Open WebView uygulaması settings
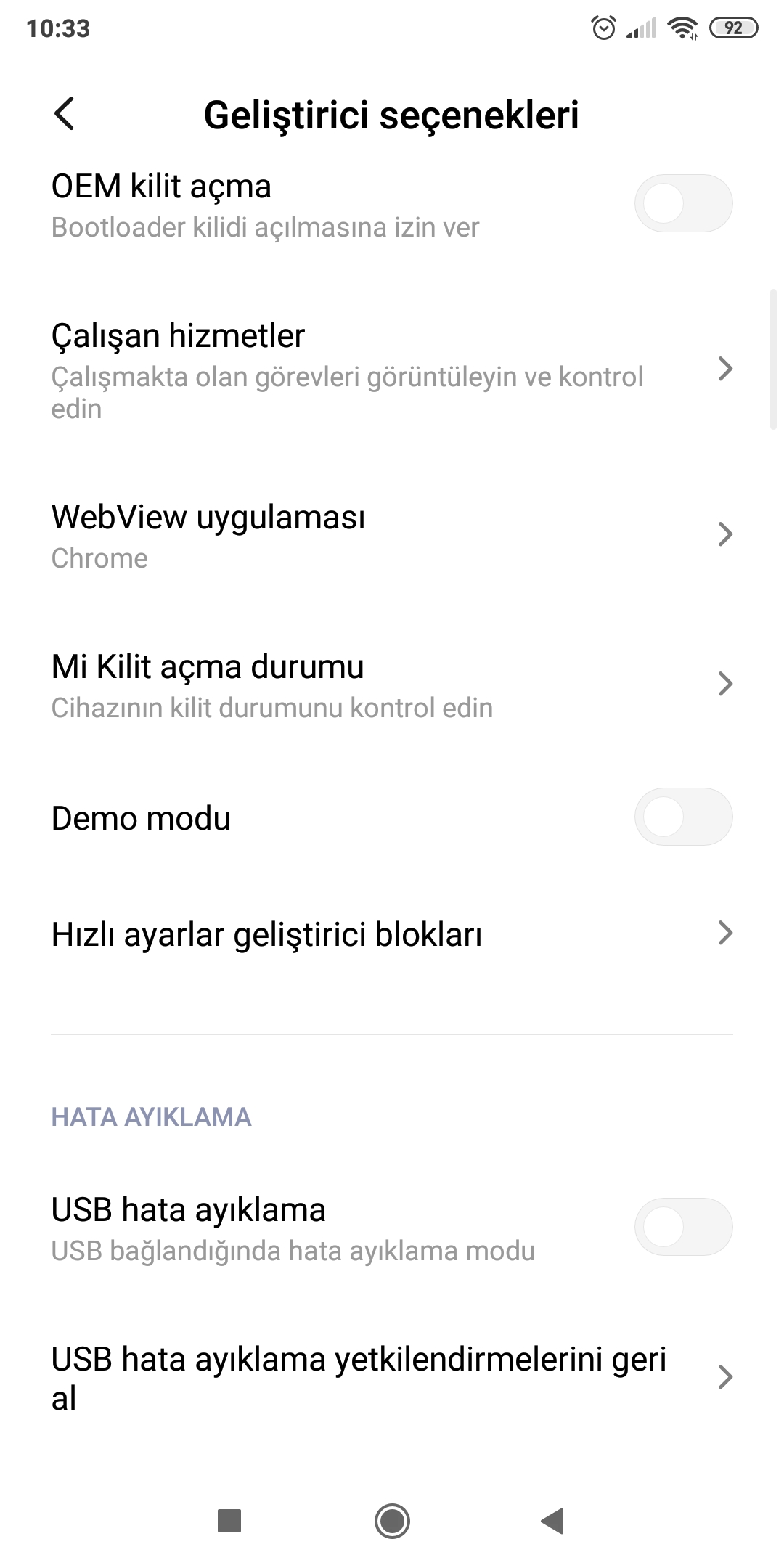Screen dimensions: 784x1568 coord(392,536)
